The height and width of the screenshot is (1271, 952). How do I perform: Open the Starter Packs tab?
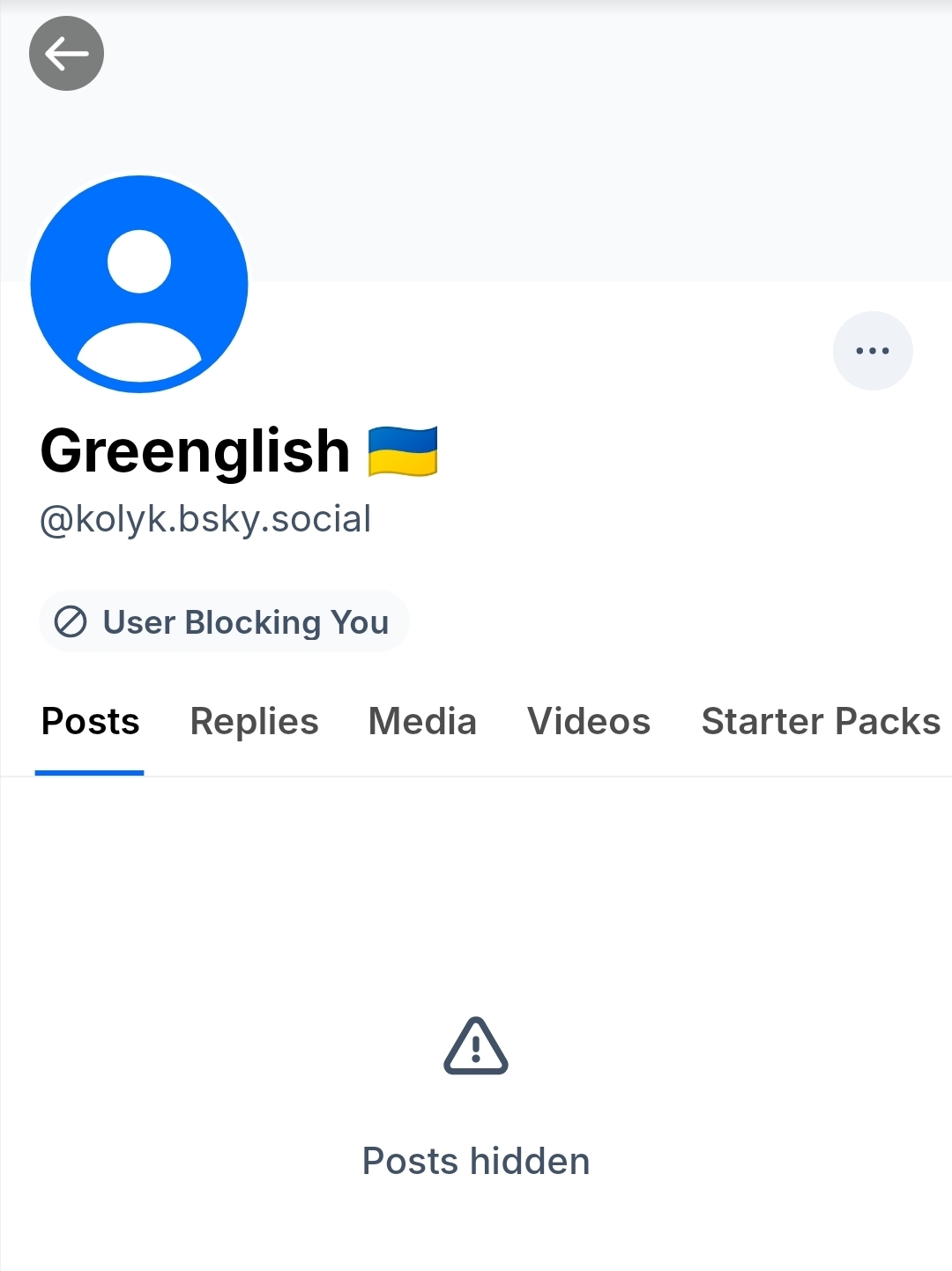click(x=820, y=722)
